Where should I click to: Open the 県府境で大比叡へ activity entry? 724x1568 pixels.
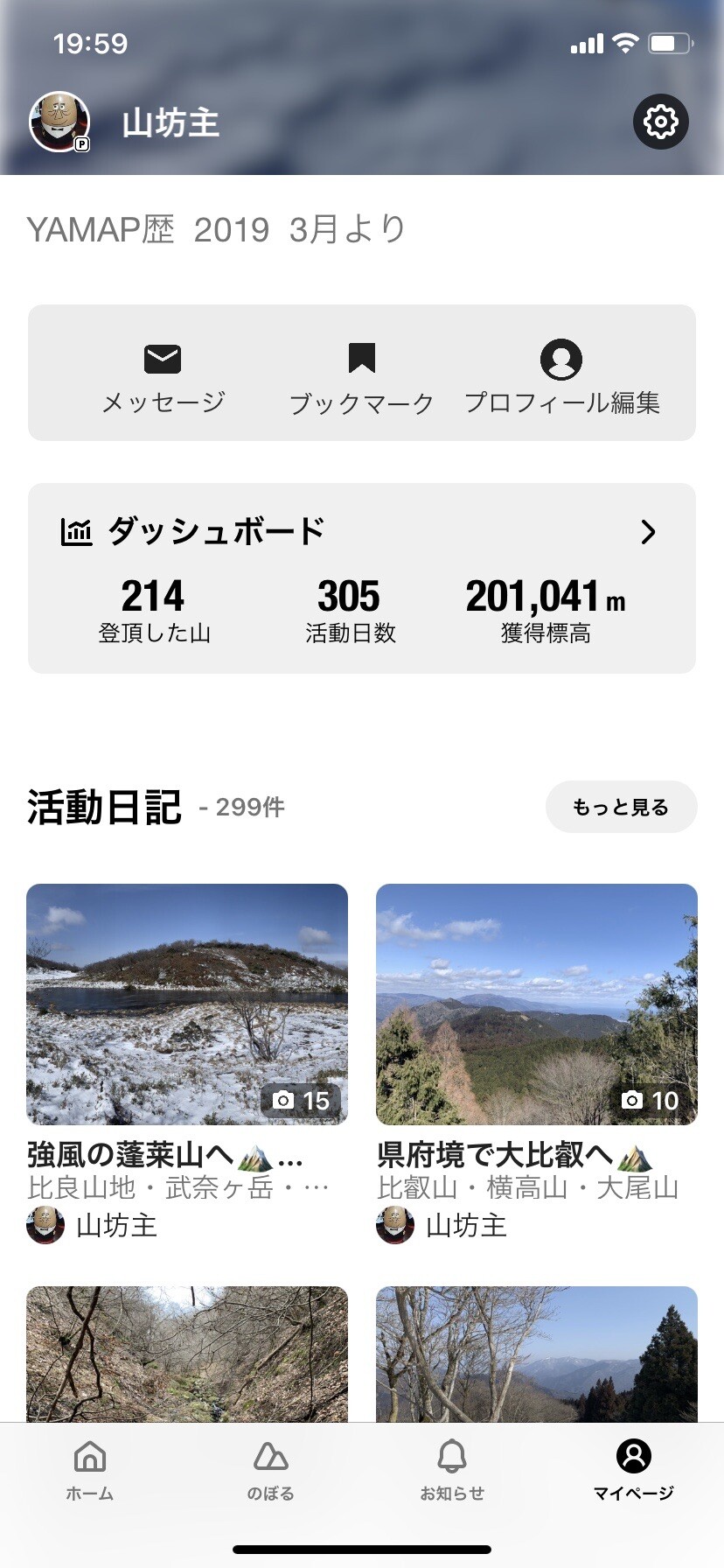point(512,1155)
